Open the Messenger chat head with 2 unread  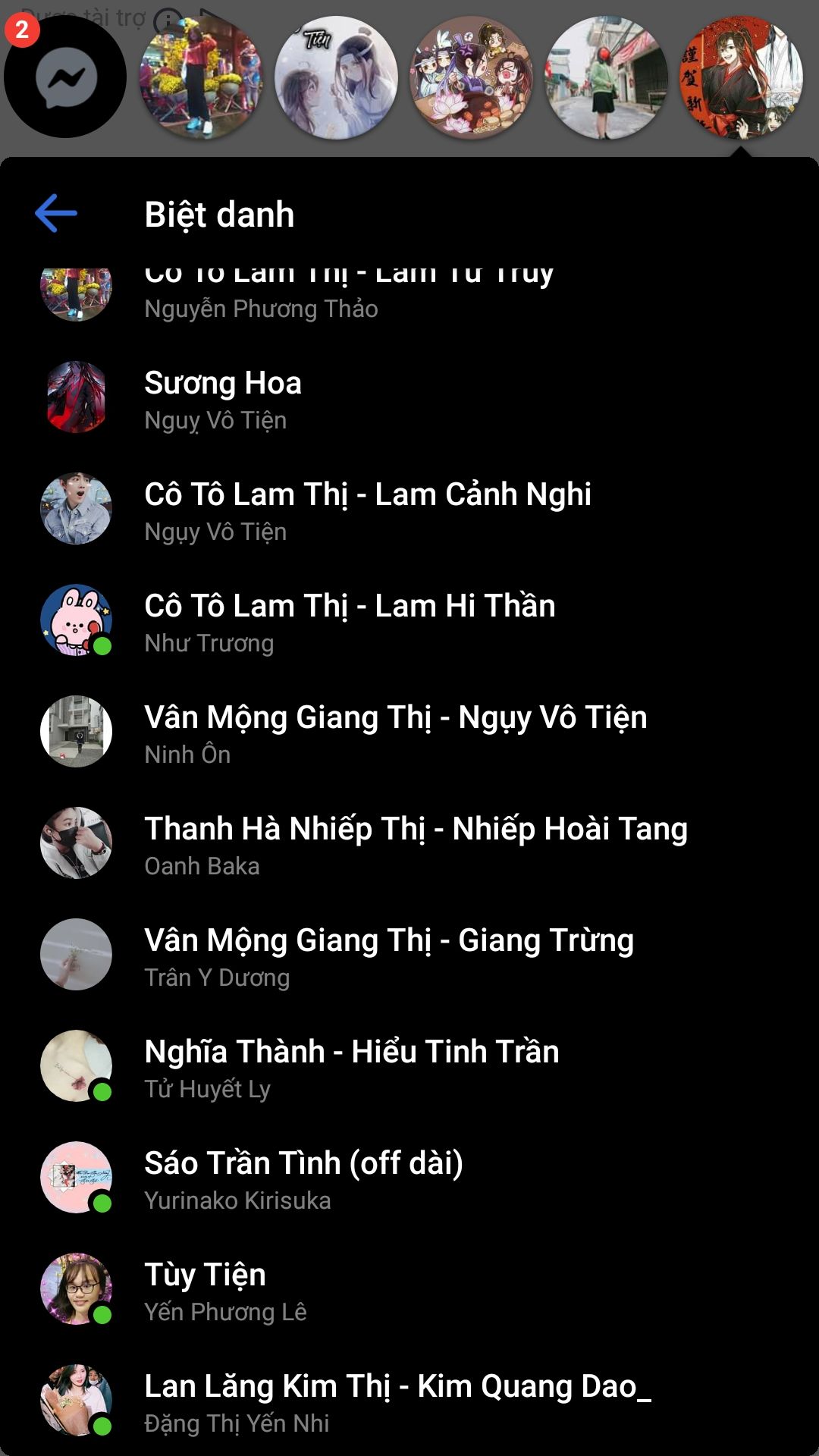[65, 77]
